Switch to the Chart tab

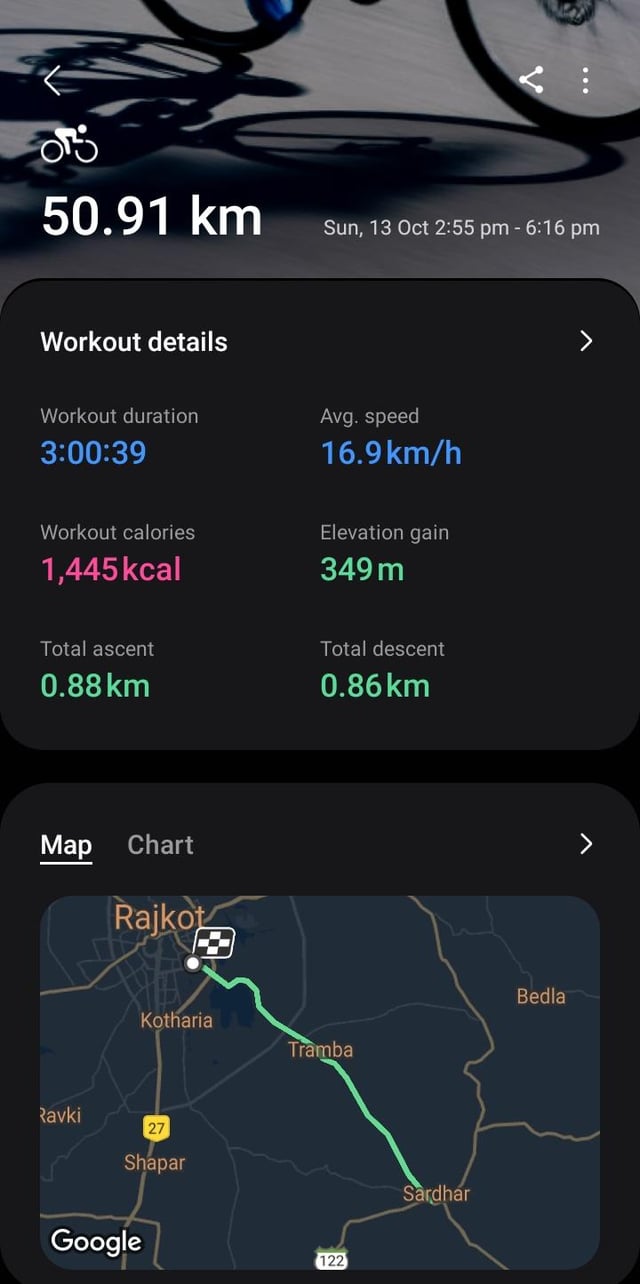pos(160,845)
